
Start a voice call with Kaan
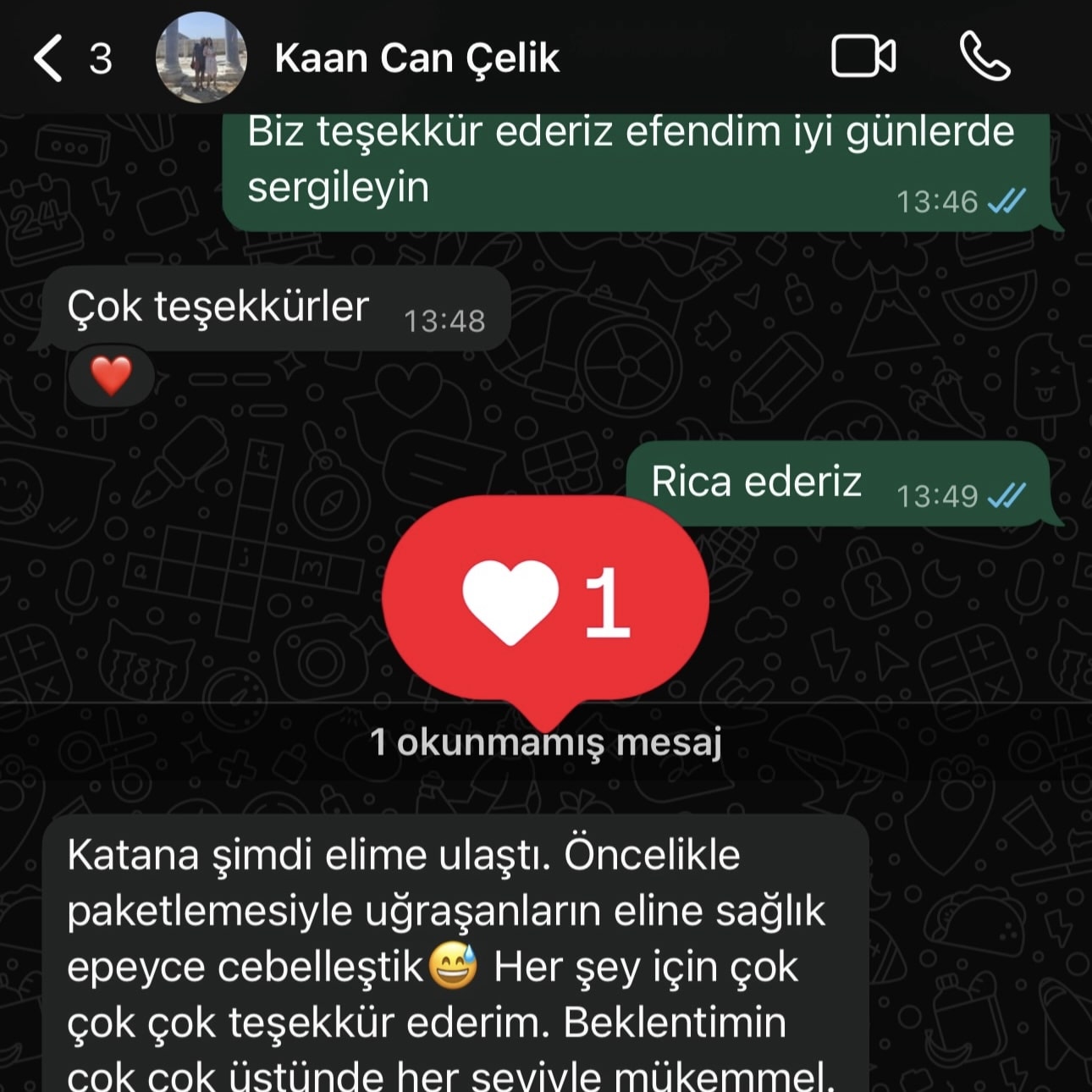984,57
